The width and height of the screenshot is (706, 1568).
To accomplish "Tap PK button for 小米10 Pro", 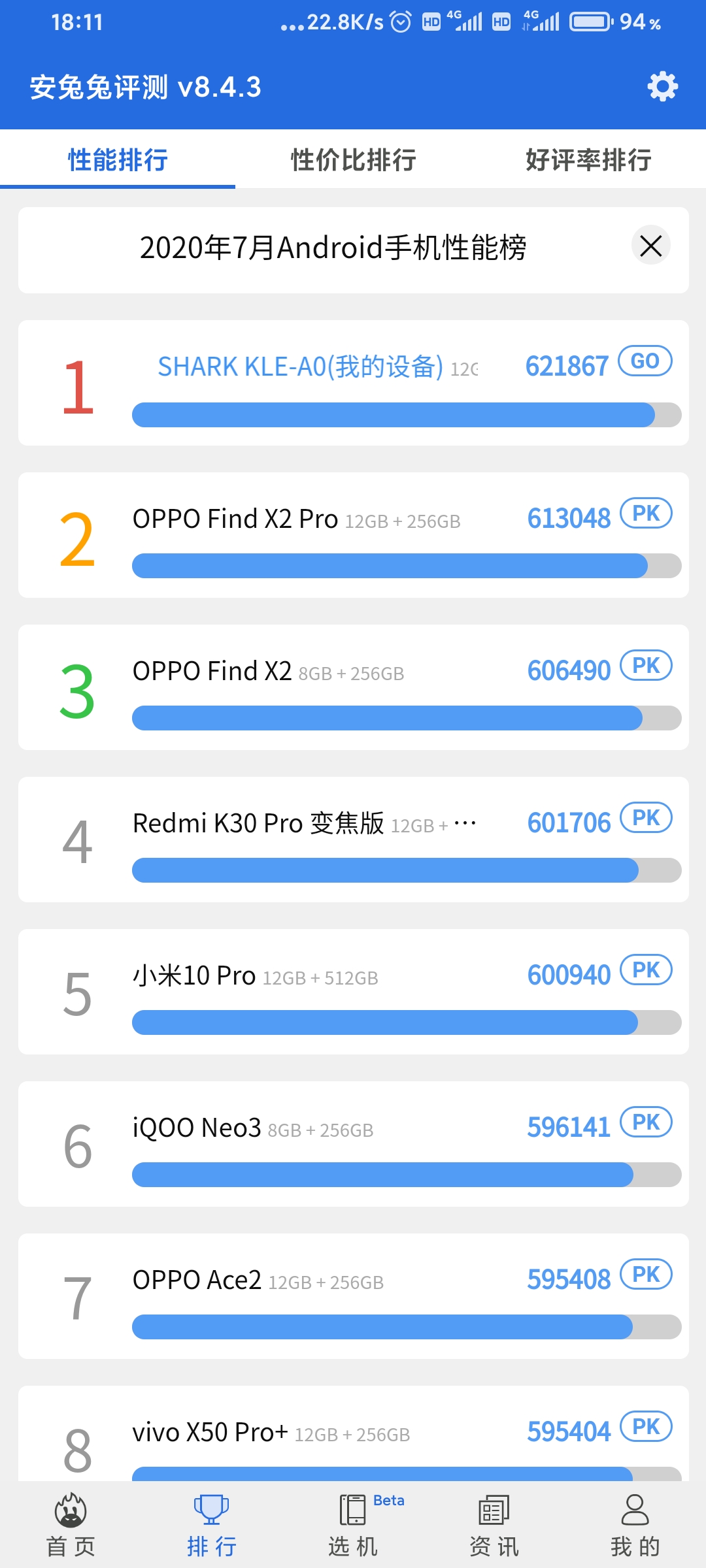I will click(646, 970).
